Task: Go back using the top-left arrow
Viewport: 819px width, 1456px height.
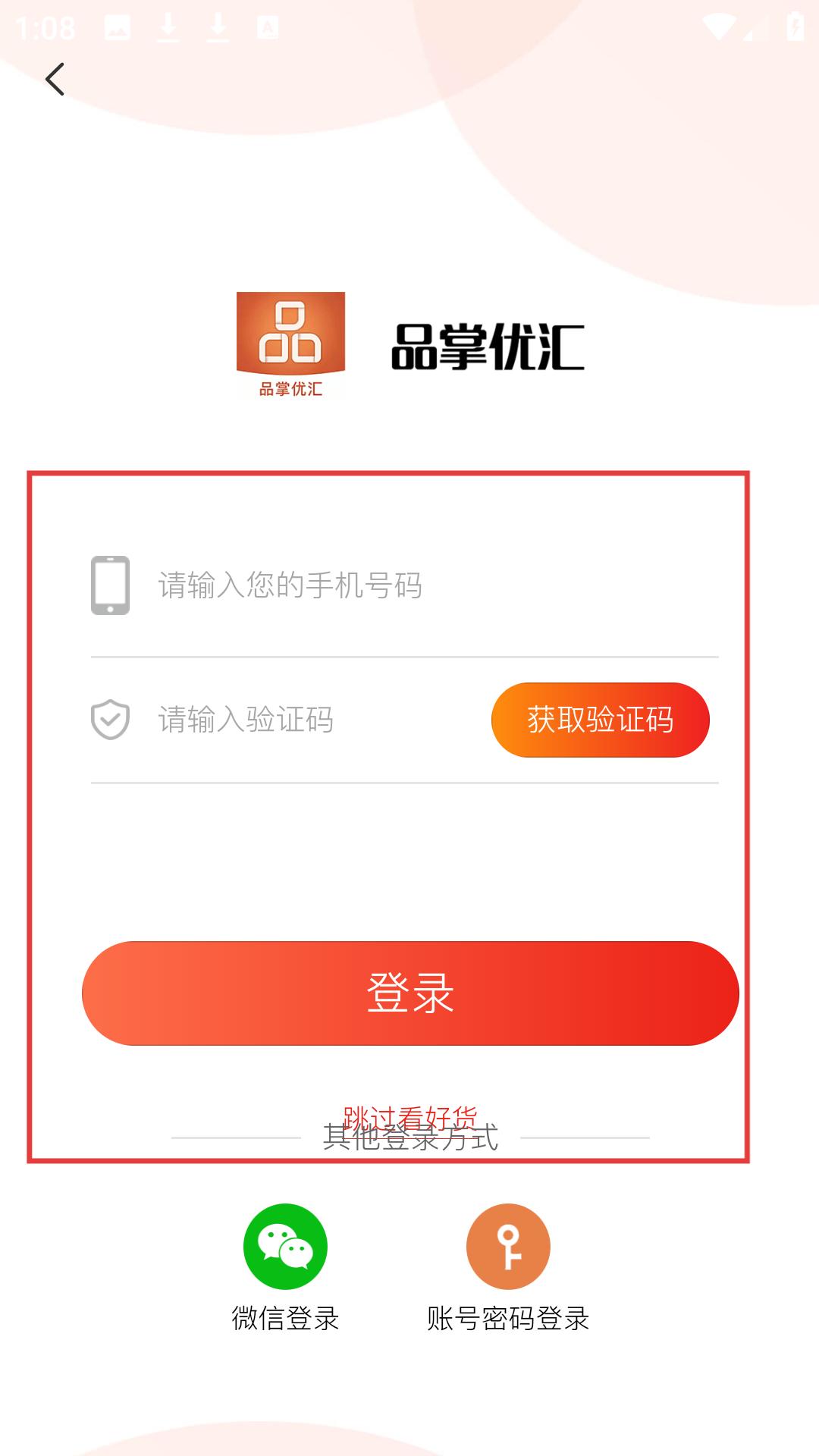Action: coord(55,79)
